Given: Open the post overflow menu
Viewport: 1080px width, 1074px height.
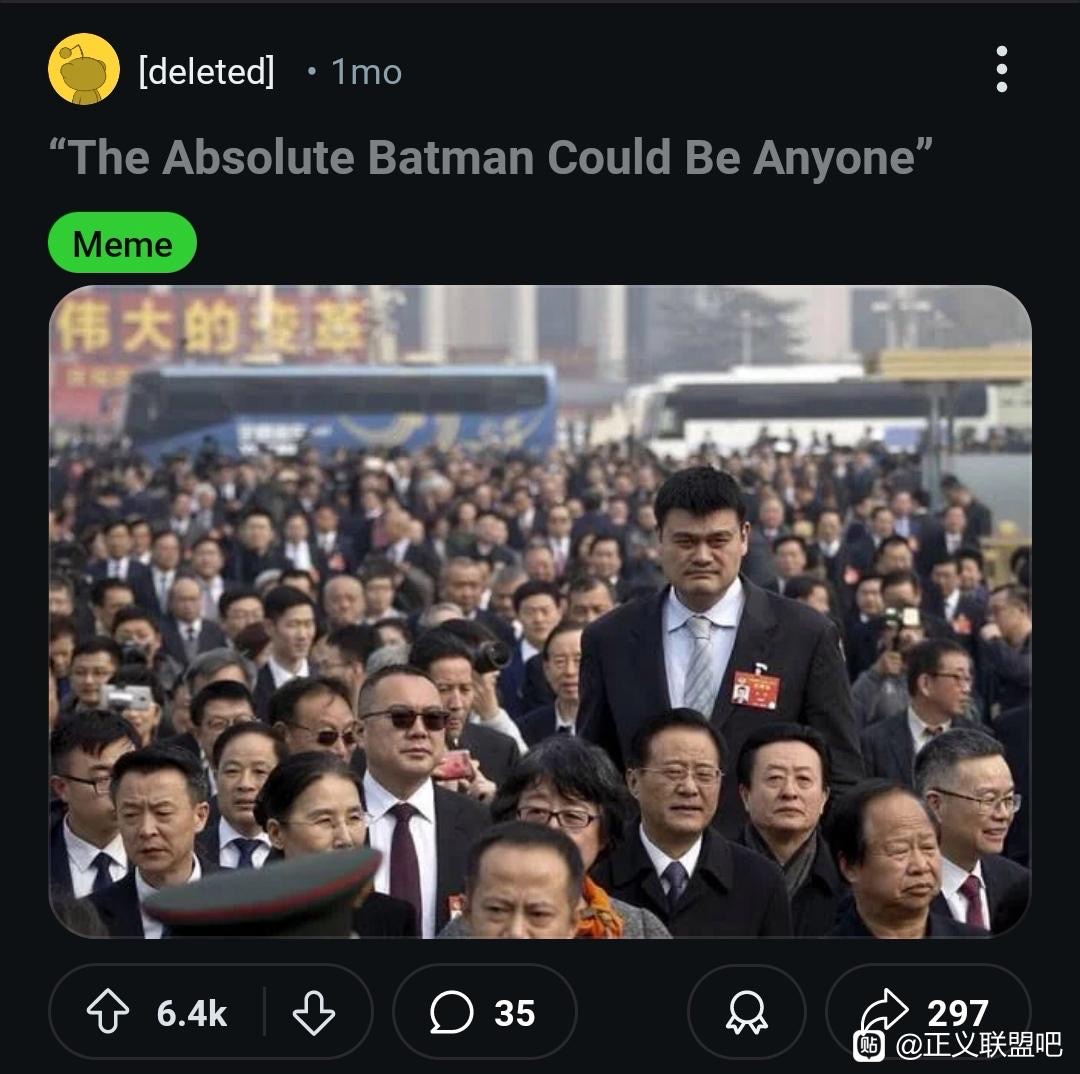Looking at the screenshot, I should click(x=1001, y=70).
